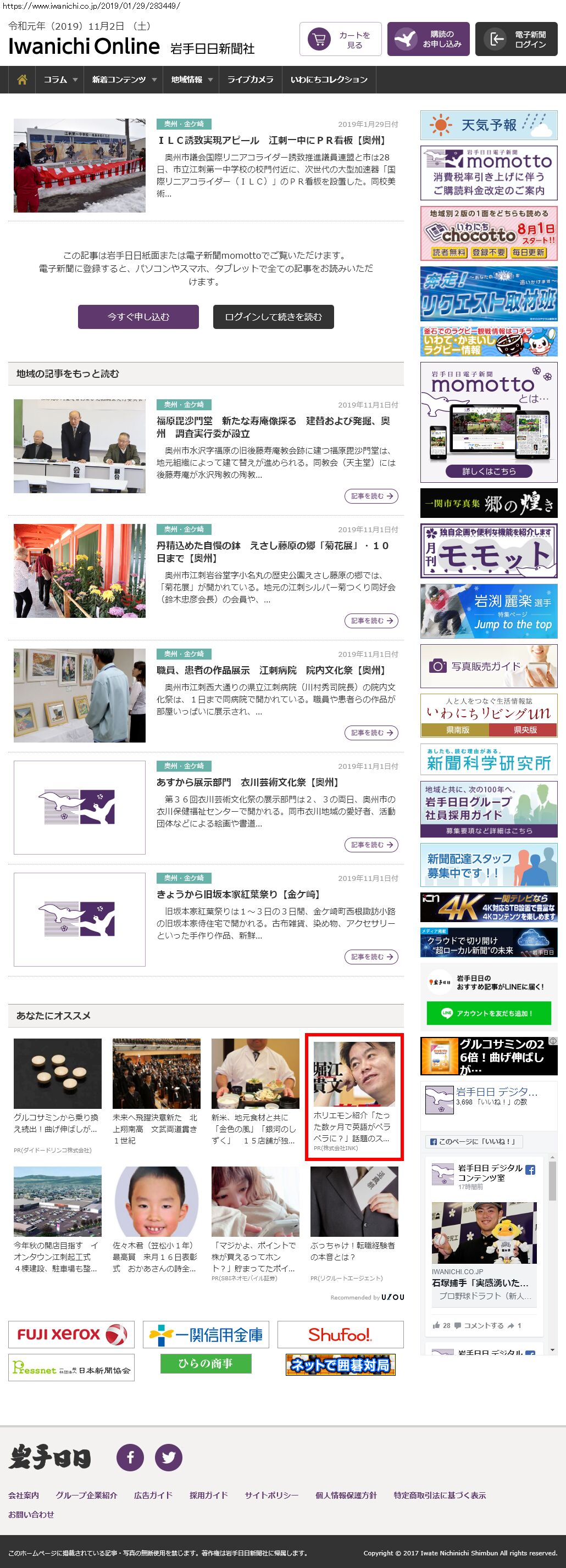The image size is (566, 1568).
Task: Open ライブカメラ page
Action: click(x=250, y=80)
